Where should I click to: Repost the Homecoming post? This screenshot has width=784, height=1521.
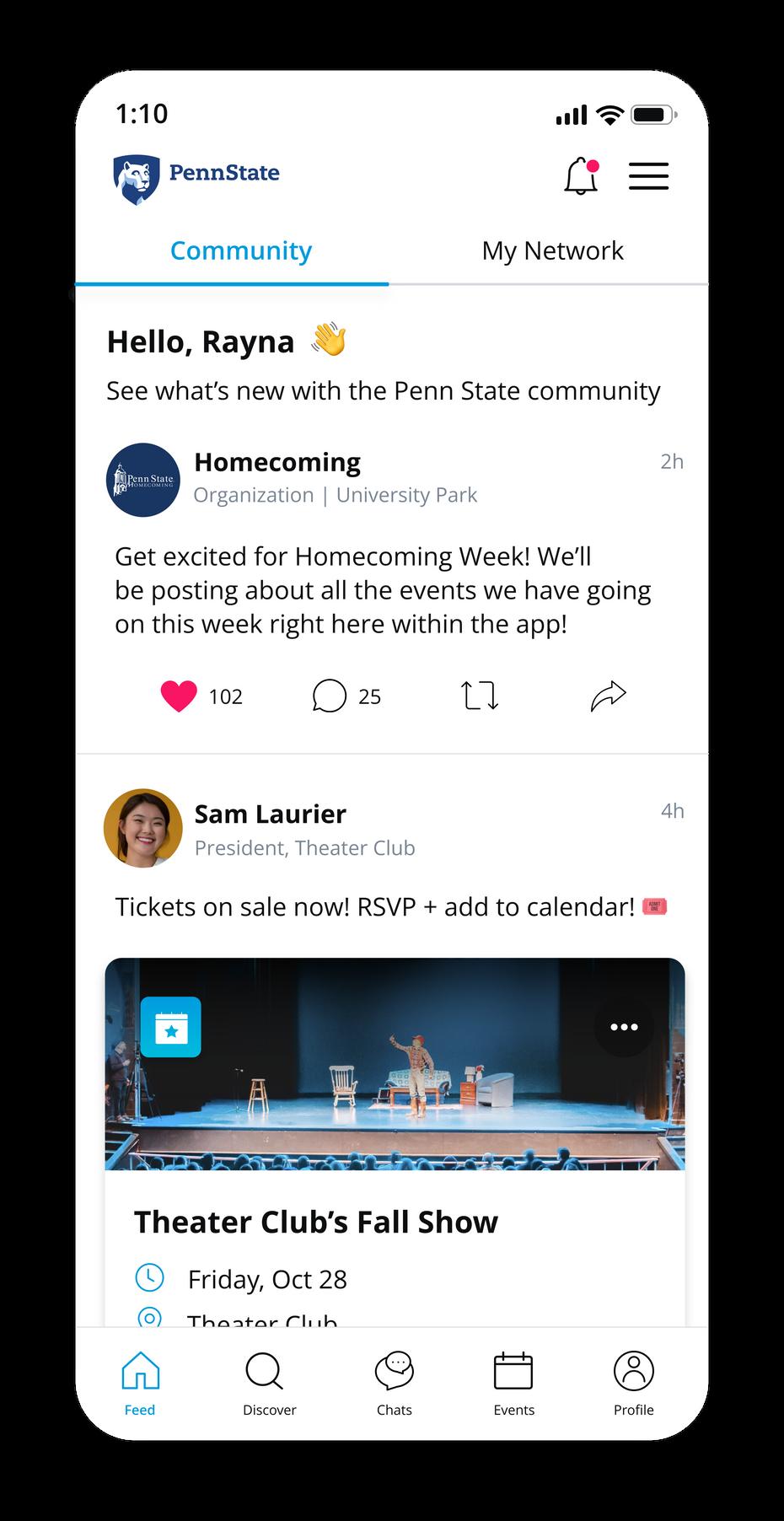(480, 696)
